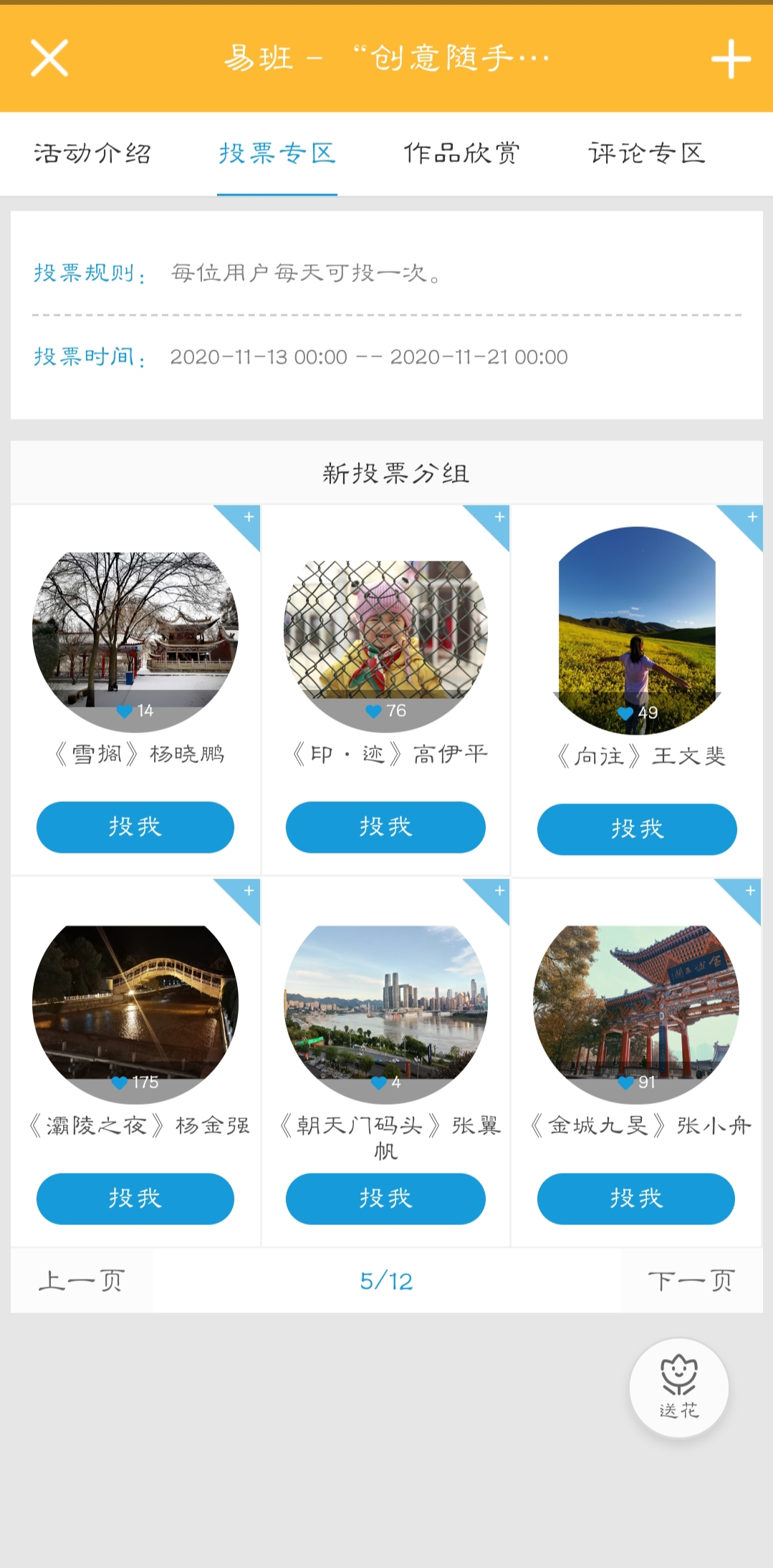This screenshot has height=1568, width=773.
Task: Switch to the 活动介绍 tab
Action: pos(92,153)
